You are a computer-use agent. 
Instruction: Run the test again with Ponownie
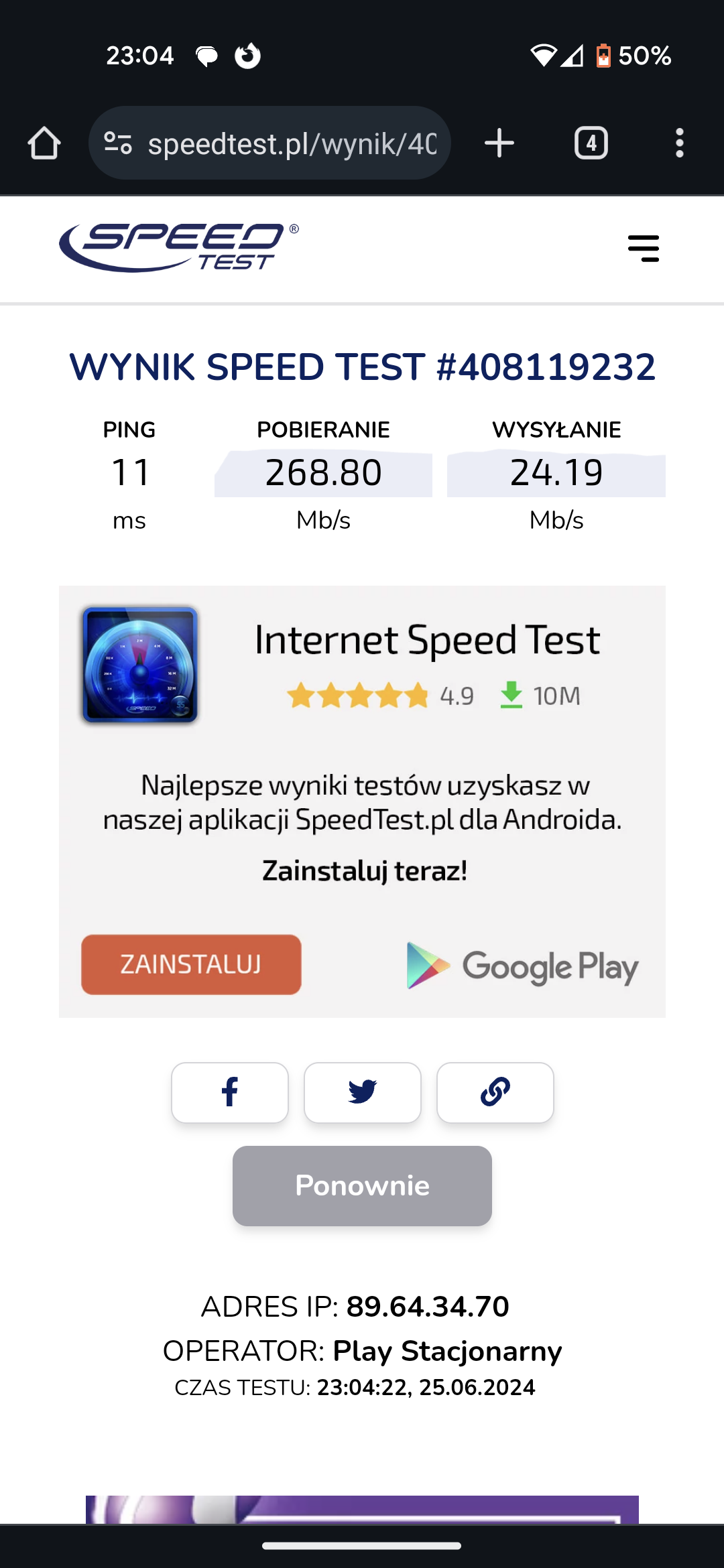[x=362, y=1185]
